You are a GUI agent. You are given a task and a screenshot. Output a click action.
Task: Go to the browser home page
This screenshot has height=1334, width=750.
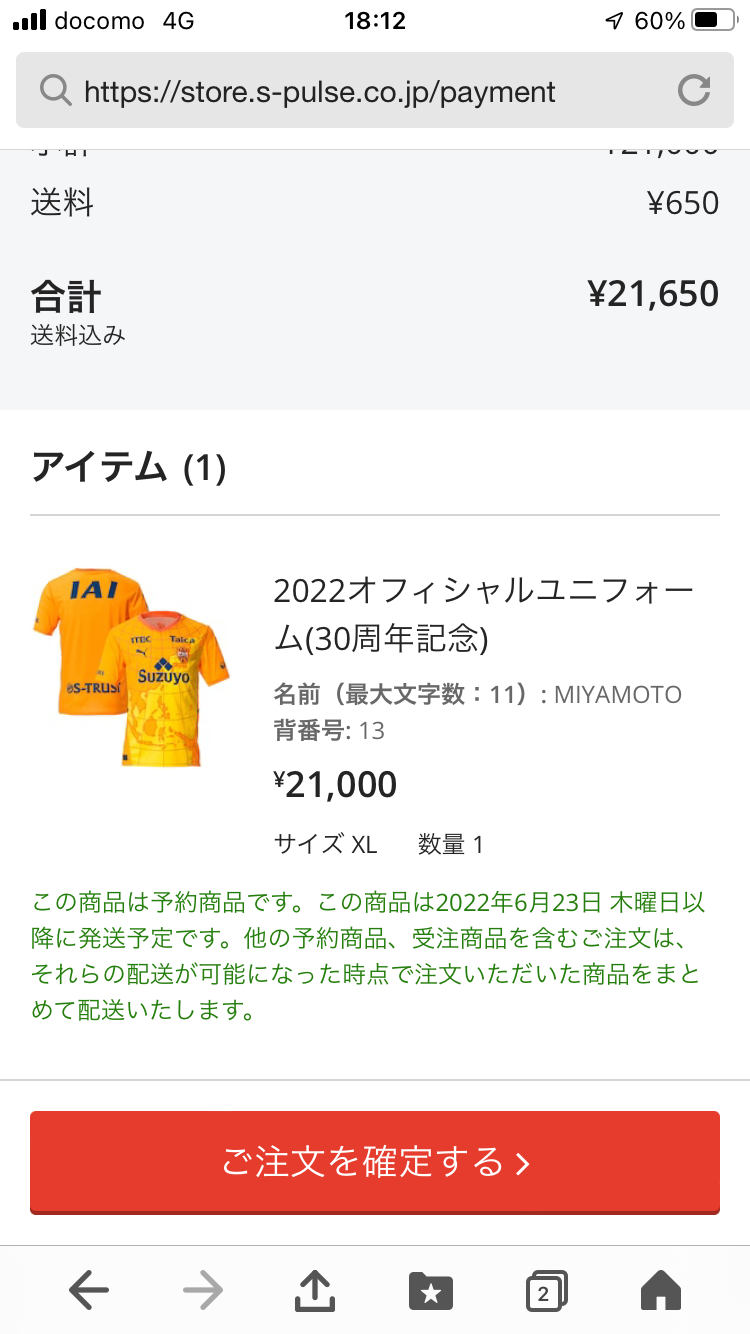pos(660,1291)
